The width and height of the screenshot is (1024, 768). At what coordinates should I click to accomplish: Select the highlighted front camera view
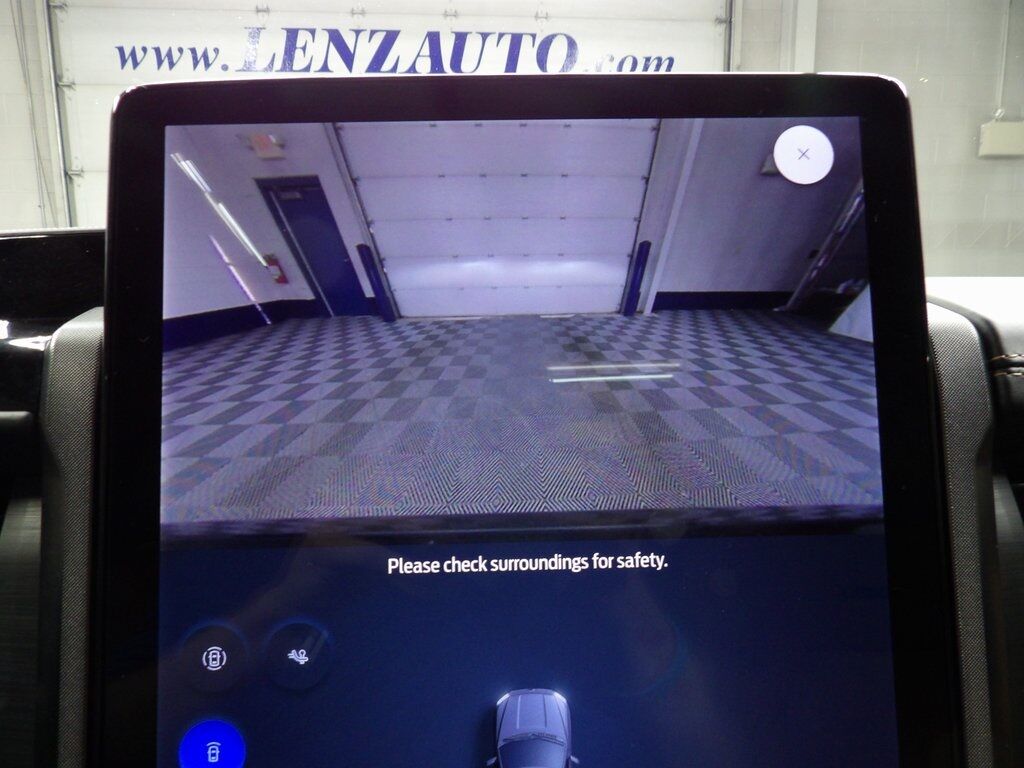click(x=212, y=747)
